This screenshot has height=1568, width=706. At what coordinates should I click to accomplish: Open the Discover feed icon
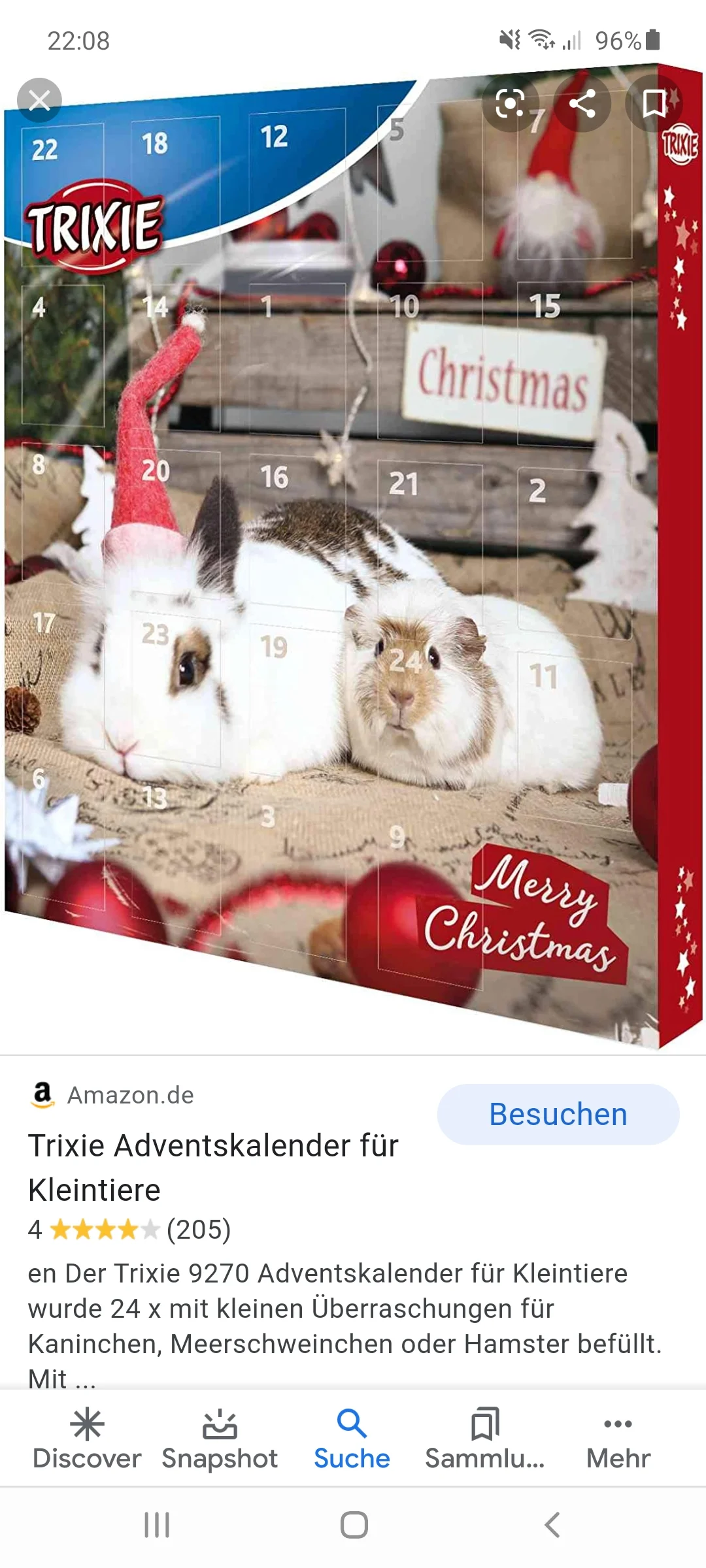(88, 1426)
